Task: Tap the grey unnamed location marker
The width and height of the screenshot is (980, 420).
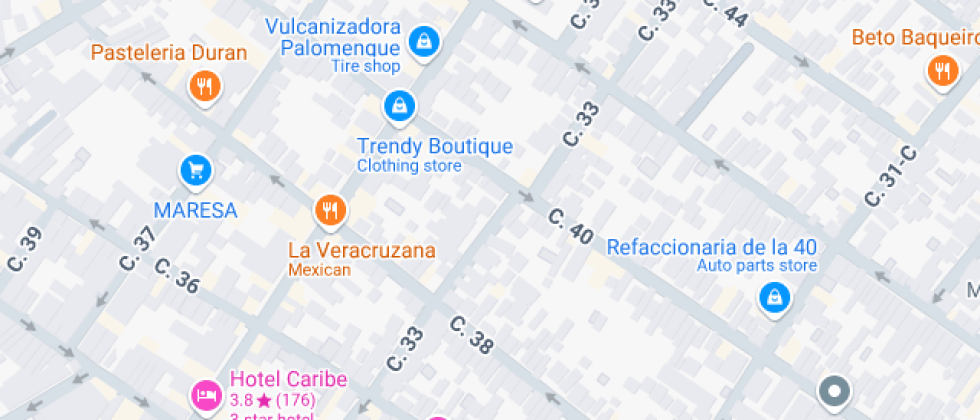Action: click(834, 392)
